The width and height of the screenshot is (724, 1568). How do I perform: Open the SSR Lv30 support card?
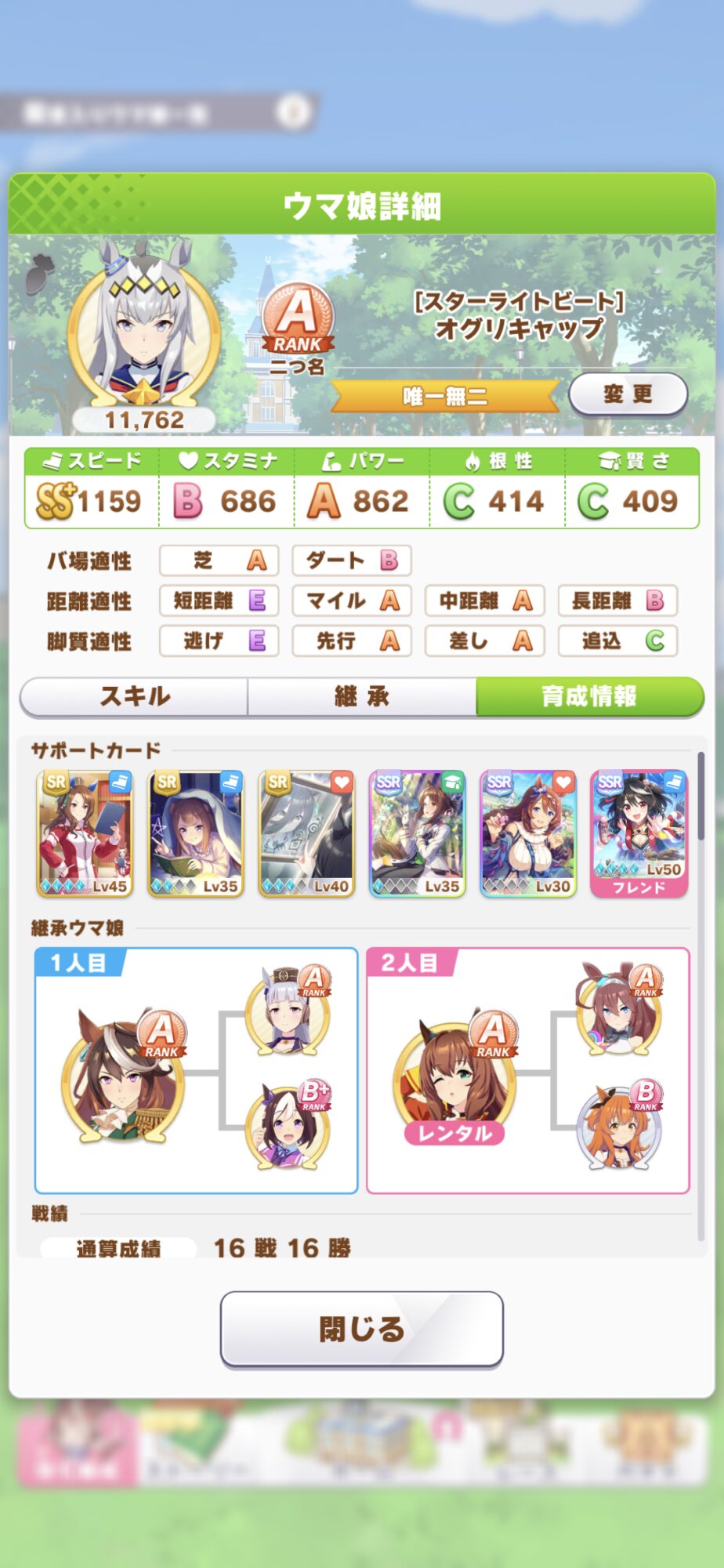[x=528, y=833]
